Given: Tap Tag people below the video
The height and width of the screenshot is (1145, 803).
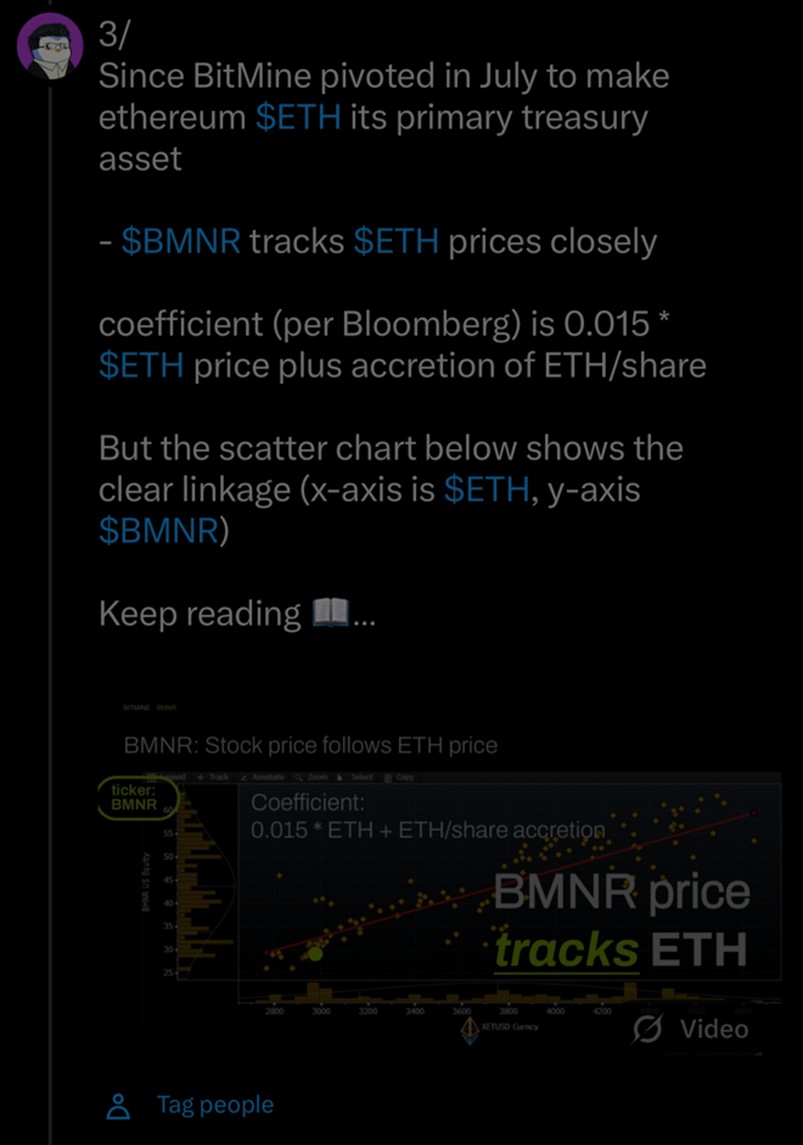Looking at the screenshot, I should click(213, 1105).
